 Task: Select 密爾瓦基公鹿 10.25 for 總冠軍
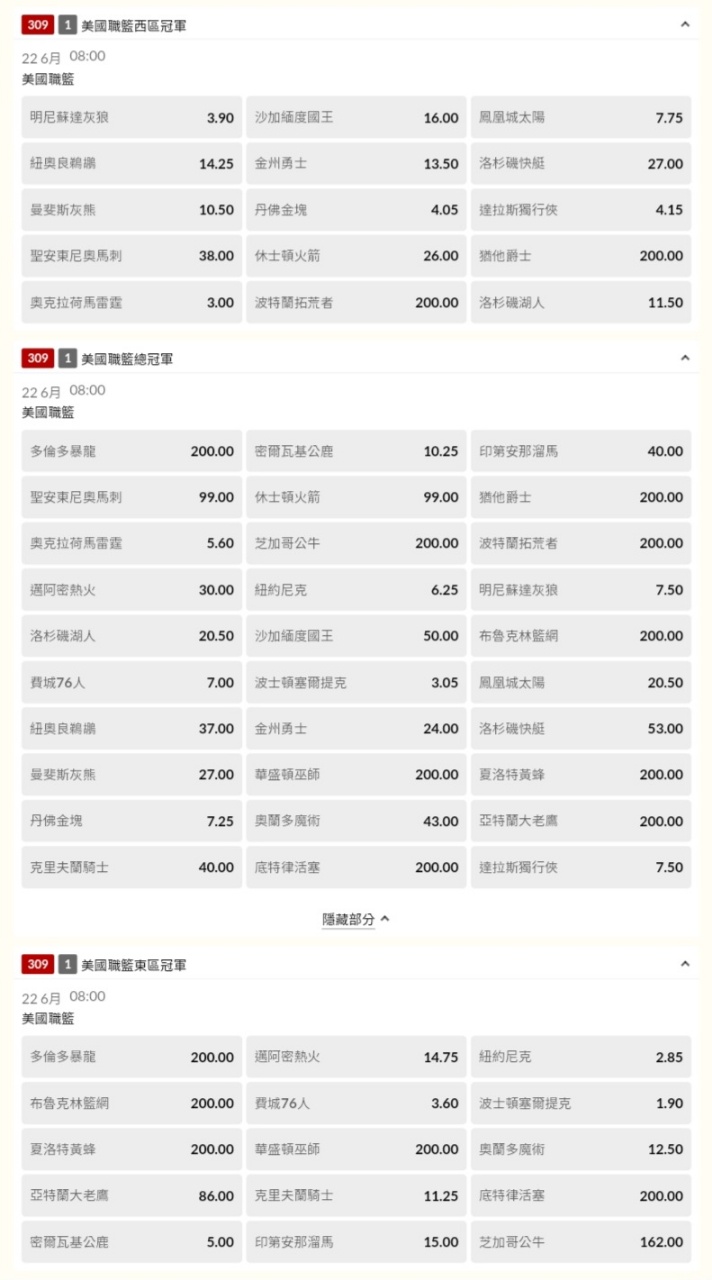coord(356,452)
